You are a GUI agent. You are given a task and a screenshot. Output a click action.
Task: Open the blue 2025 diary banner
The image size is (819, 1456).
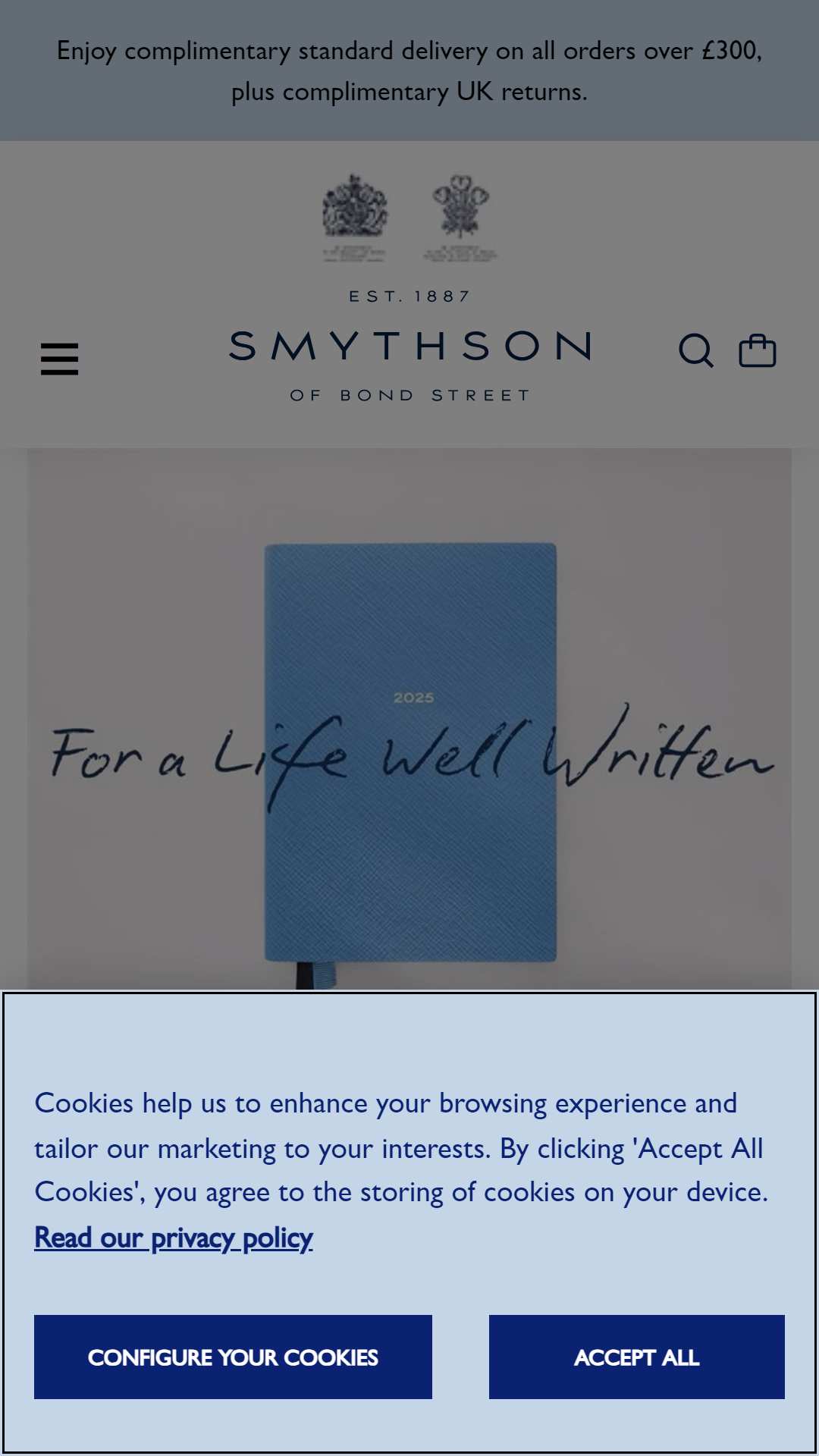coord(409,719)
